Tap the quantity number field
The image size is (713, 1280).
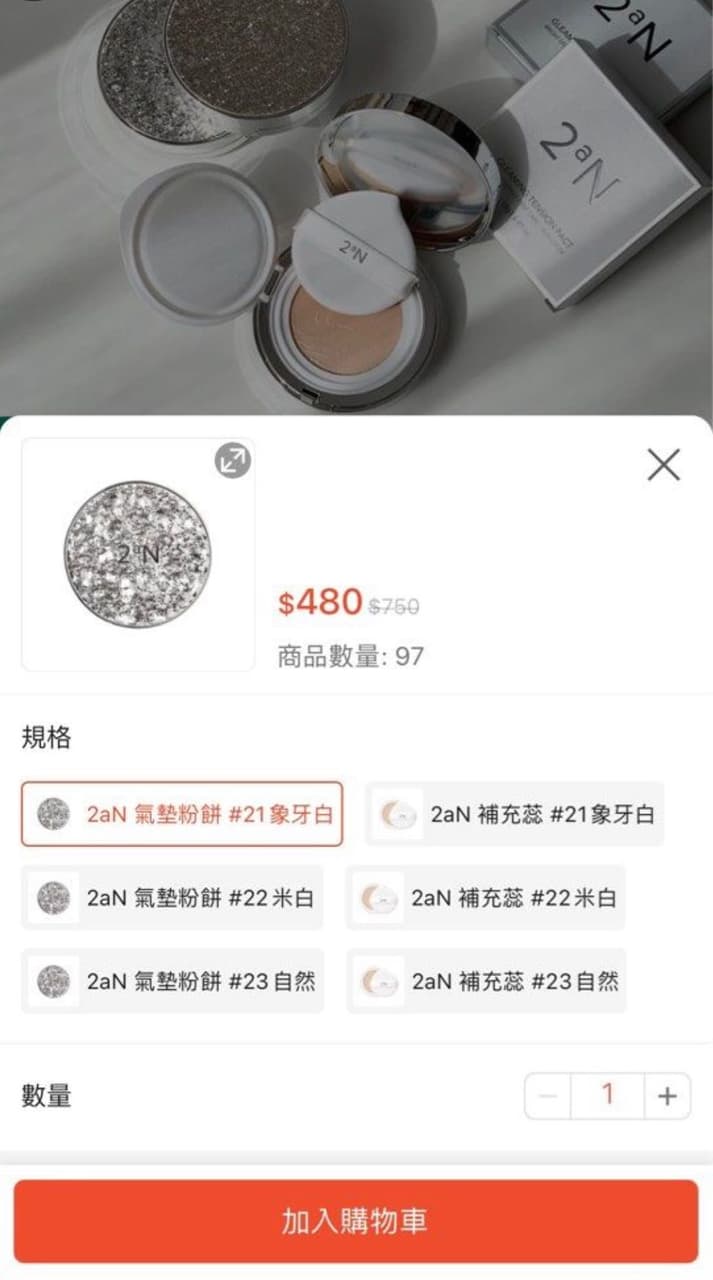click(607, 1096)
